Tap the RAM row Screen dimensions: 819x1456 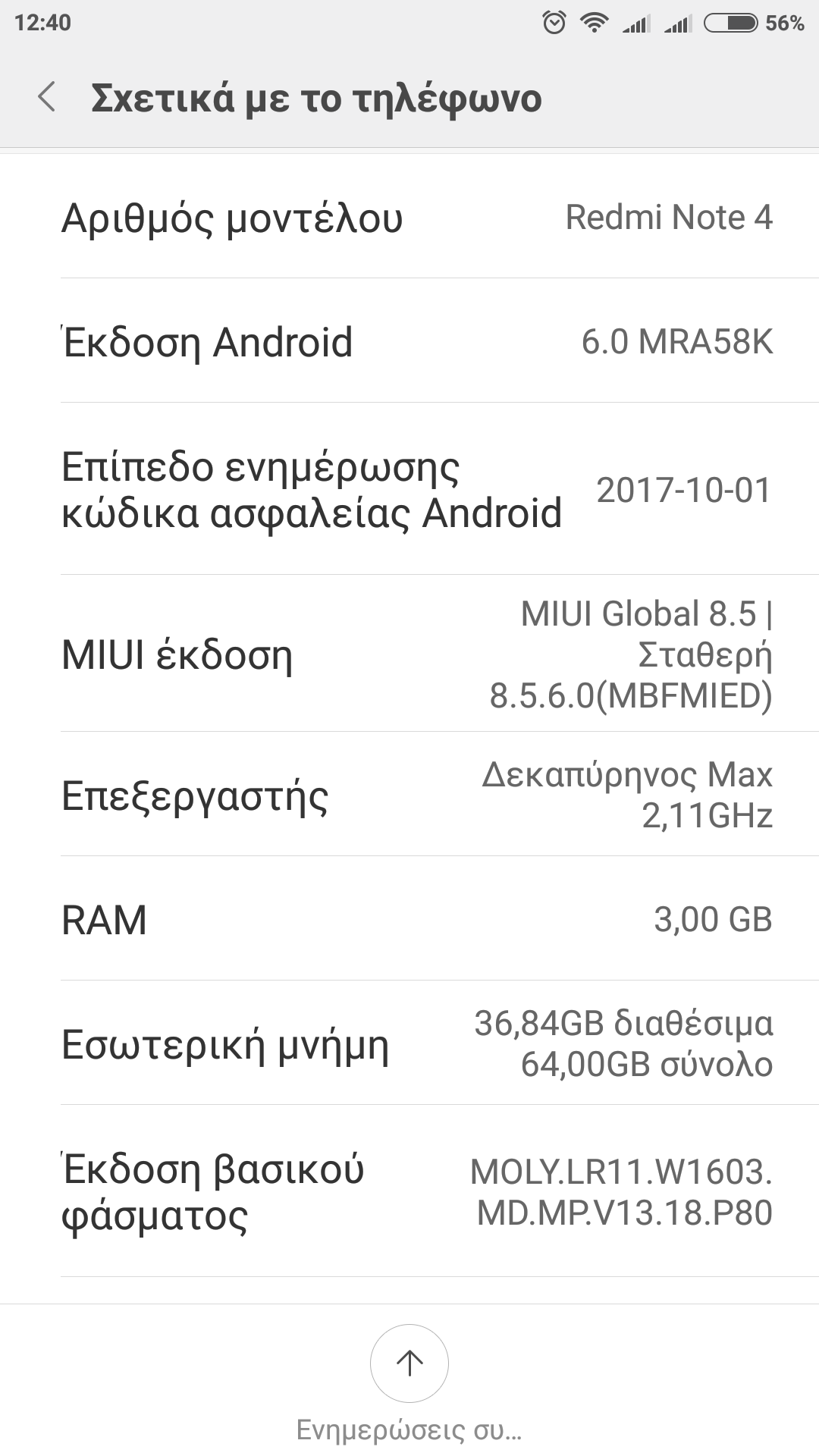409,919
